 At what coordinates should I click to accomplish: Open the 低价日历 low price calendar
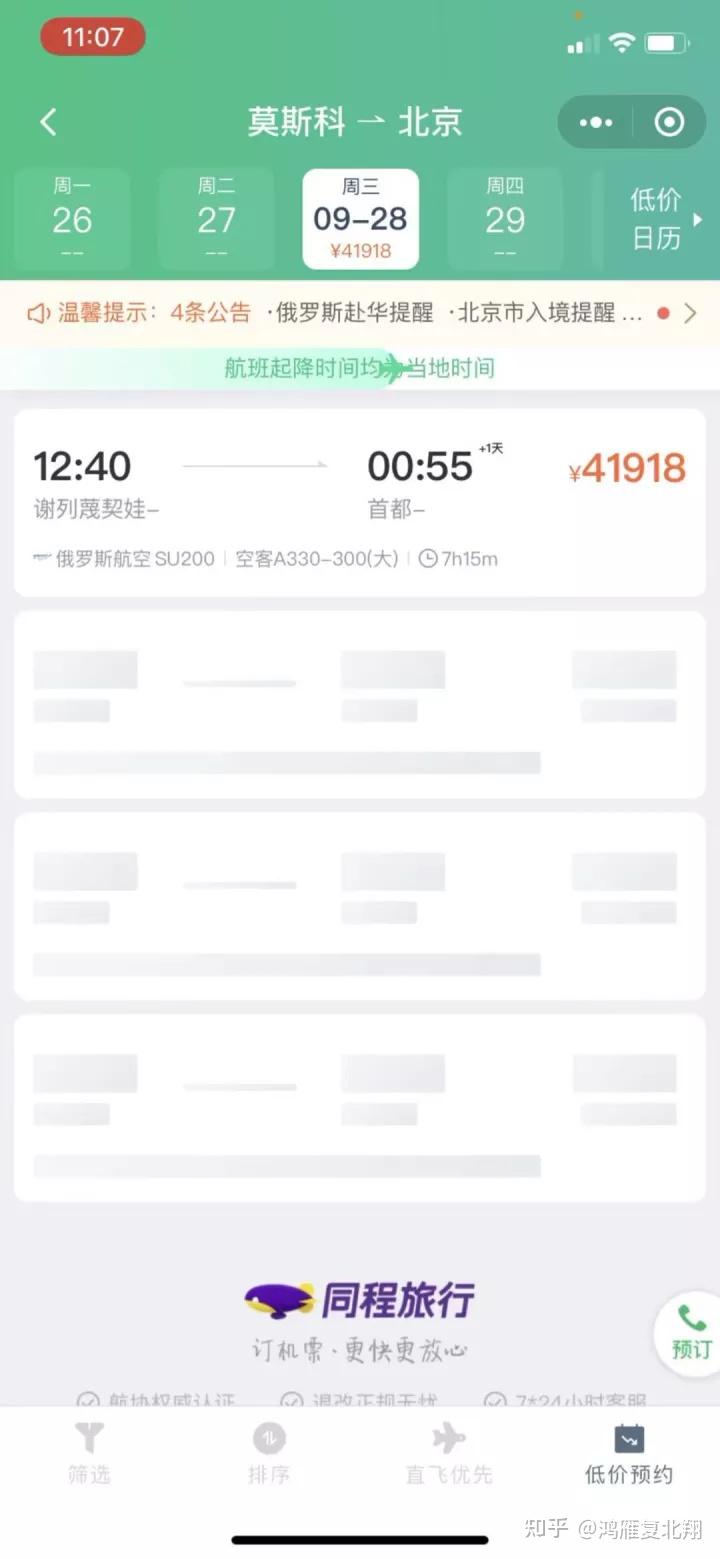coord(660,218)
